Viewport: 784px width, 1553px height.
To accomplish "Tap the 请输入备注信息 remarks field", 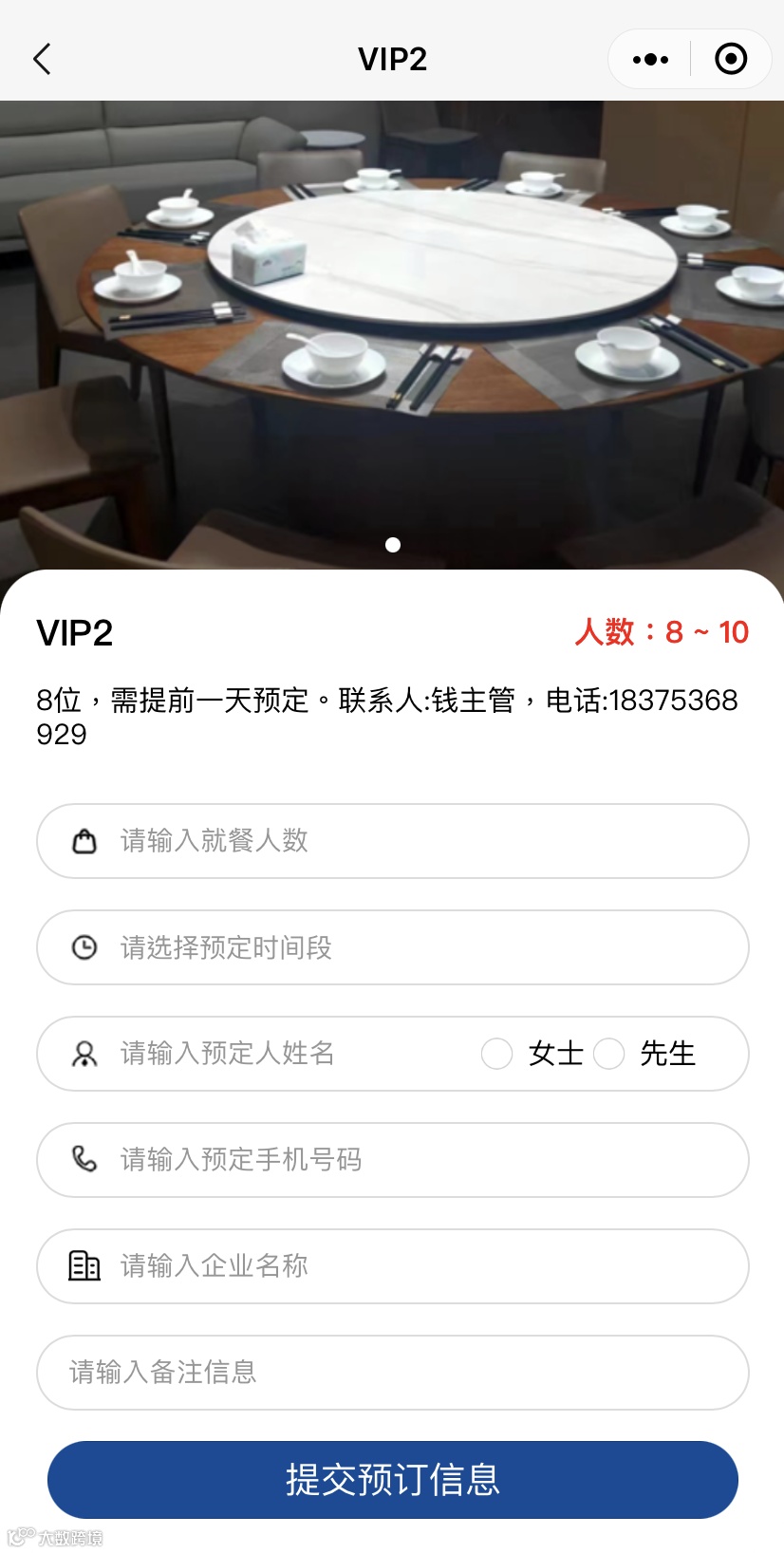I will (x=393, y=1373).
